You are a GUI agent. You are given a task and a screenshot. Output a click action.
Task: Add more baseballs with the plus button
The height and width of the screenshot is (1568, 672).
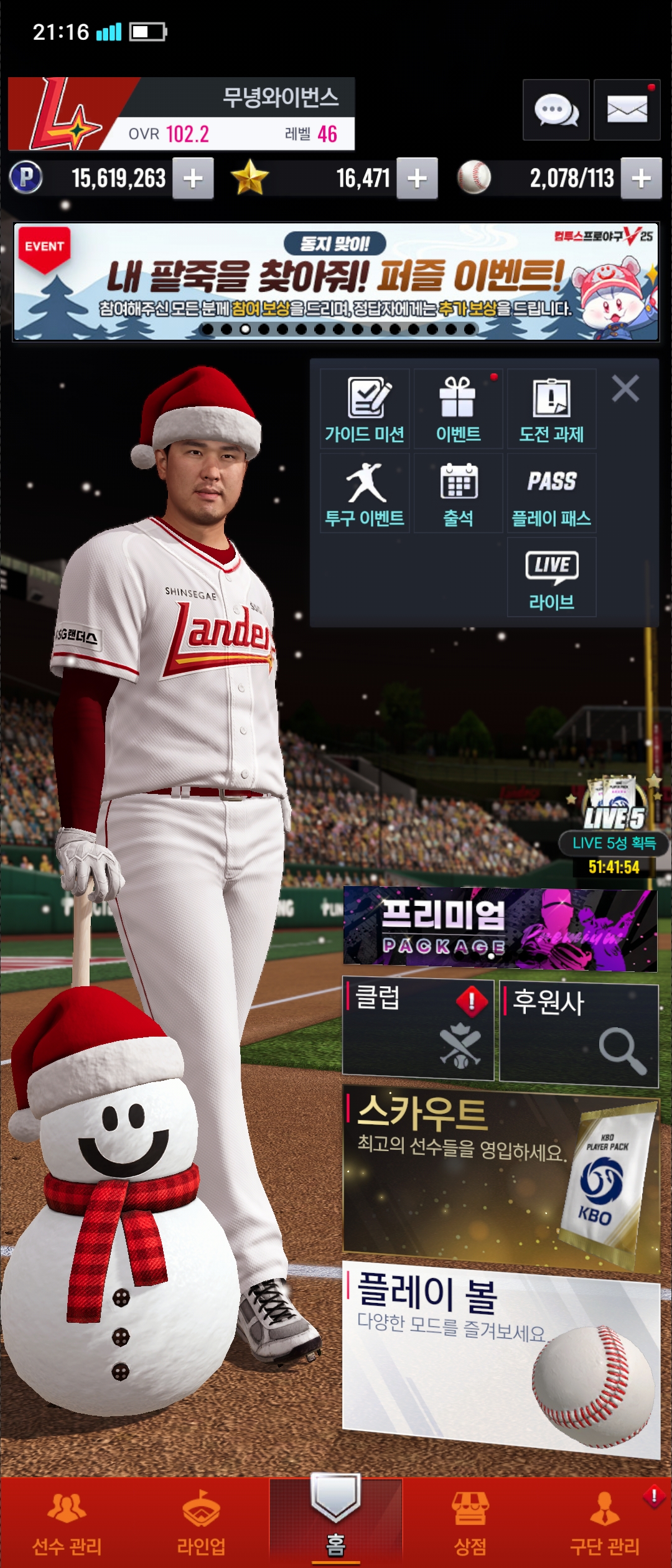pyautogui.click(x=641, y=179)
